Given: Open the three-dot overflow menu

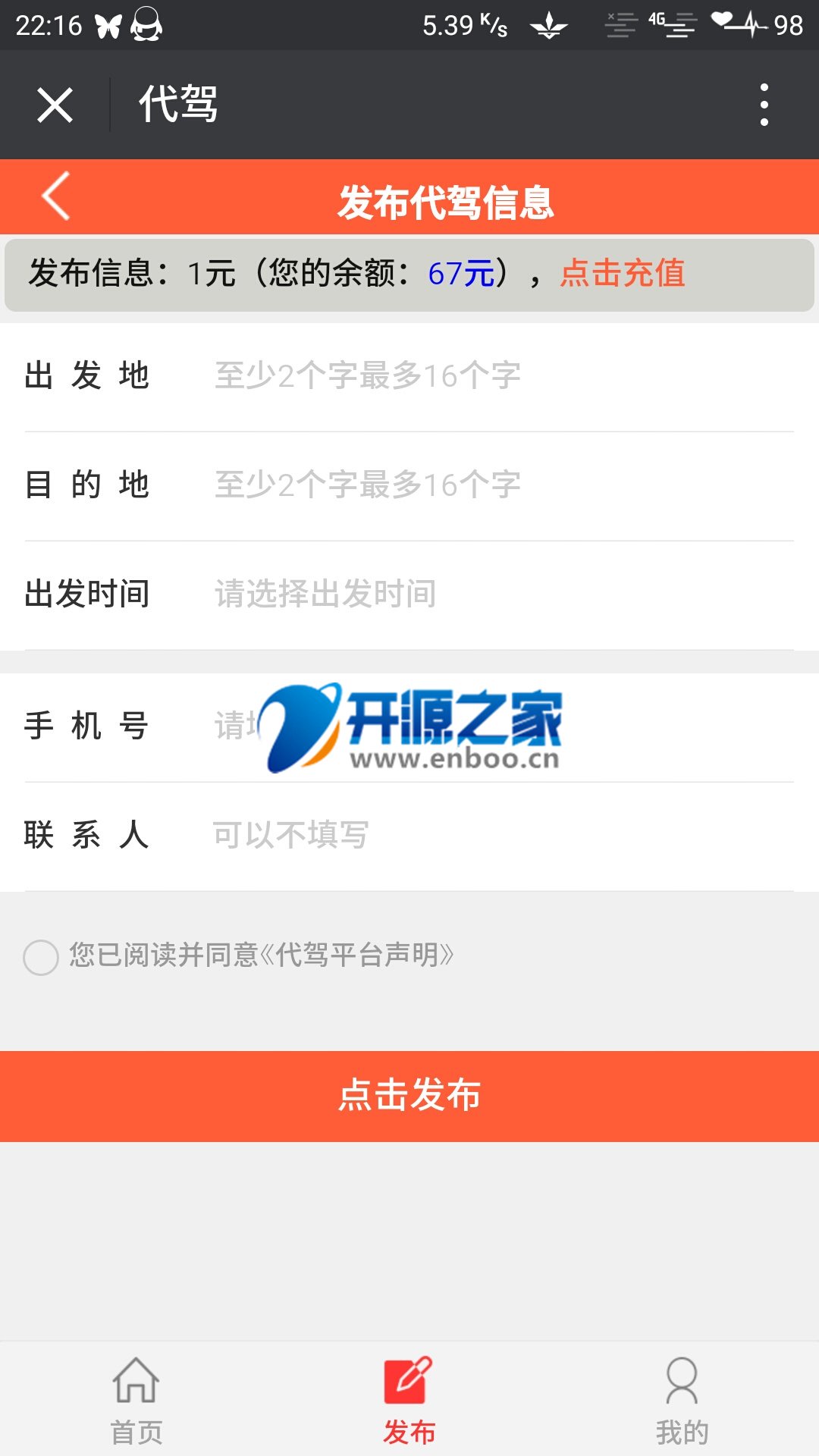Looking at the screenshot, I should 764,105.
